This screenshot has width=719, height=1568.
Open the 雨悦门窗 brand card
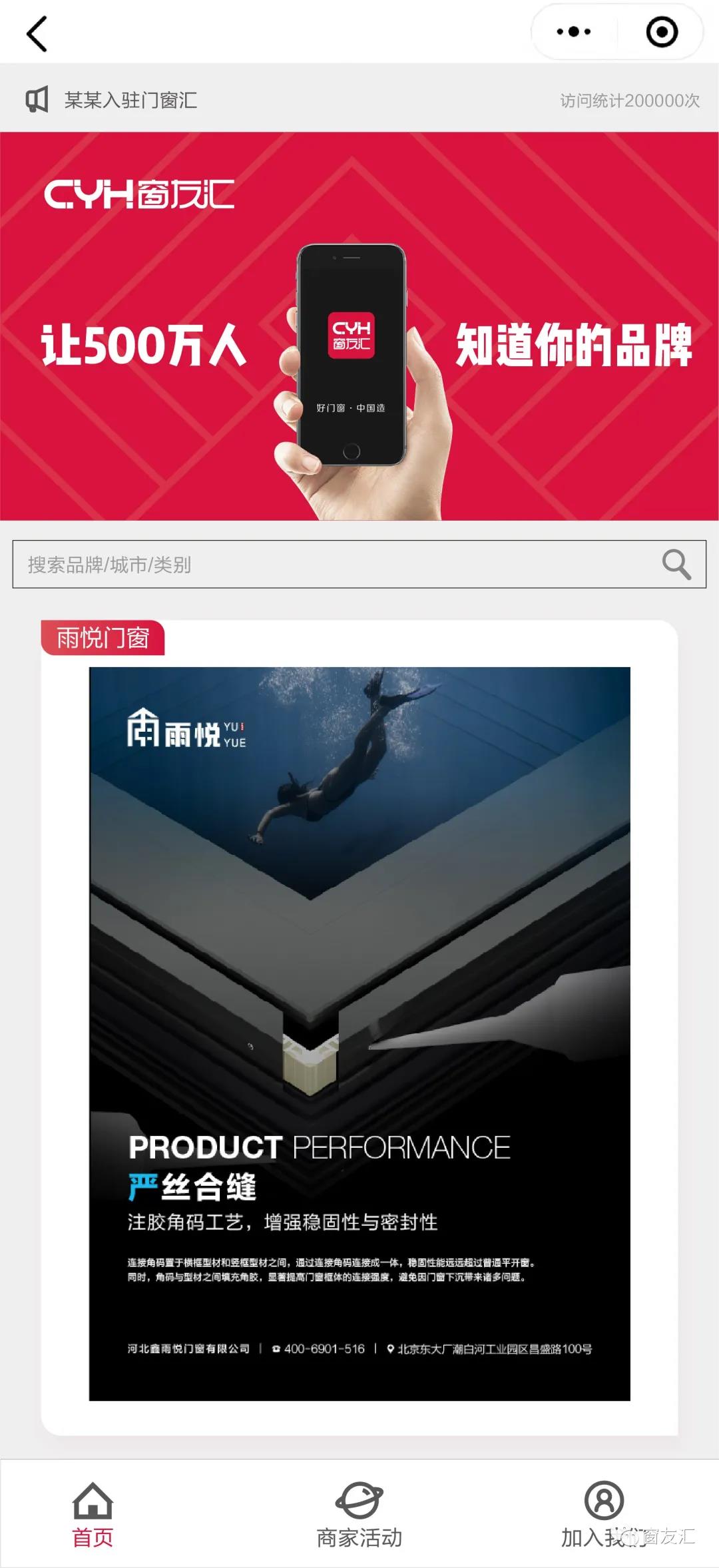(359, 1032)
